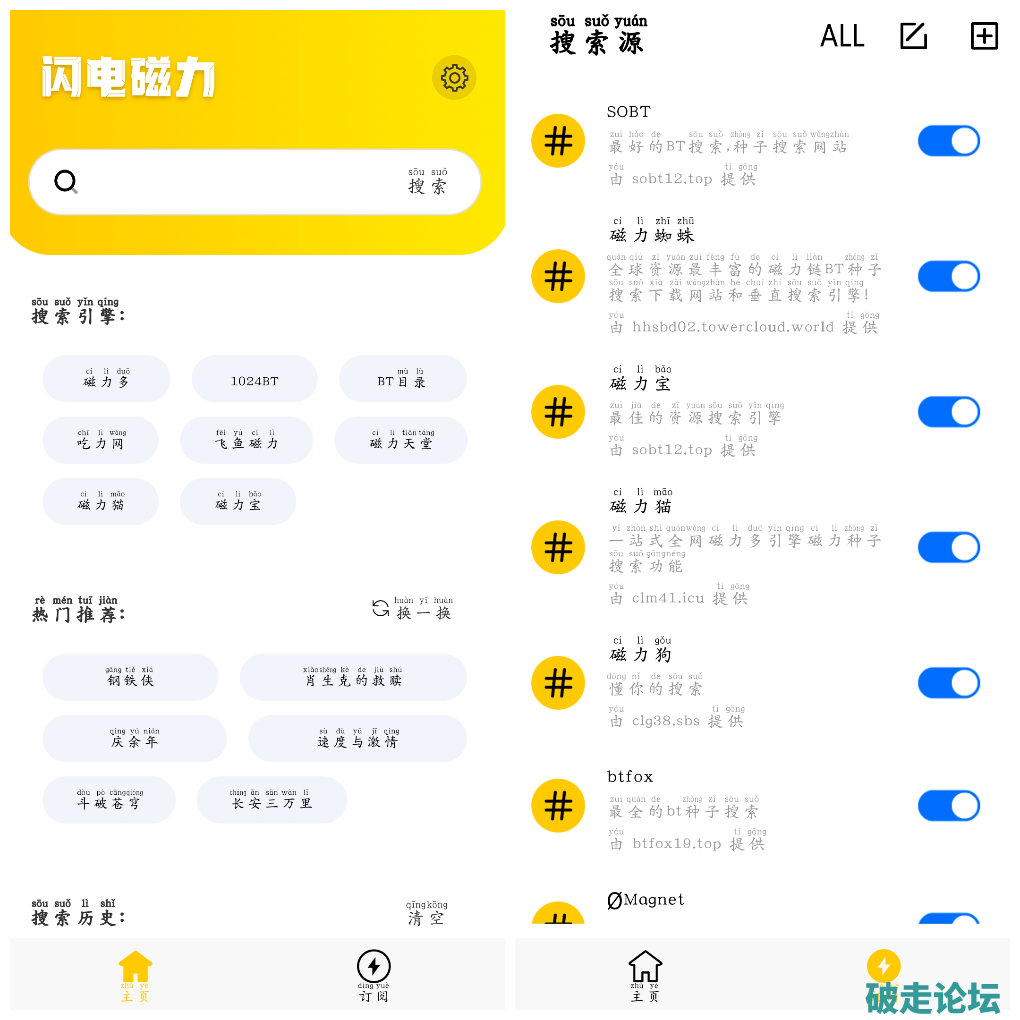Select the BT目录 engine chip
Viewport: 1020px width, 1020px height.
pyautogui.click(x=402, y=379)
